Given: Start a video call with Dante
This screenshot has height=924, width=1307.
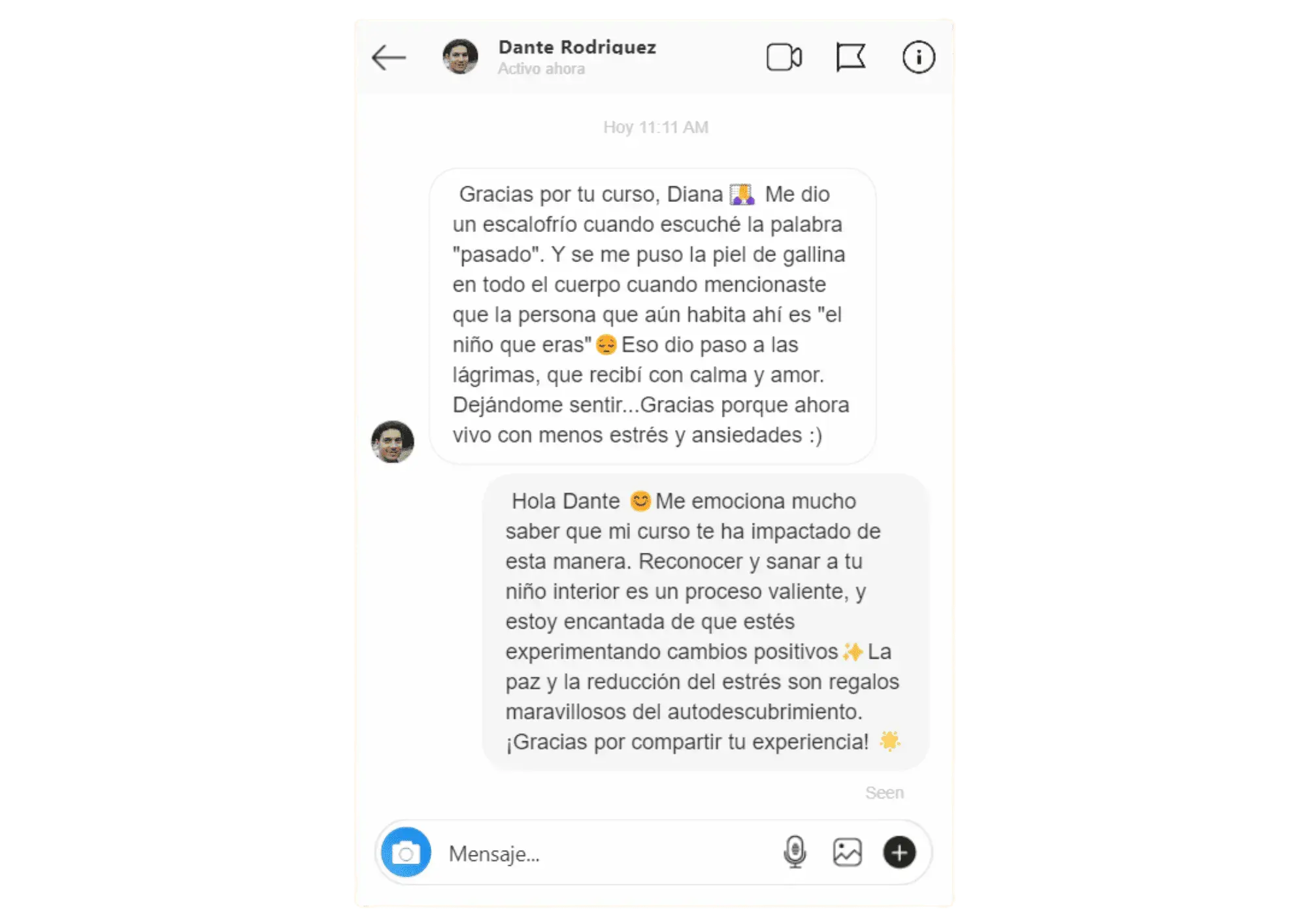Looking at the screenshot, I should [x=784, y=58].
